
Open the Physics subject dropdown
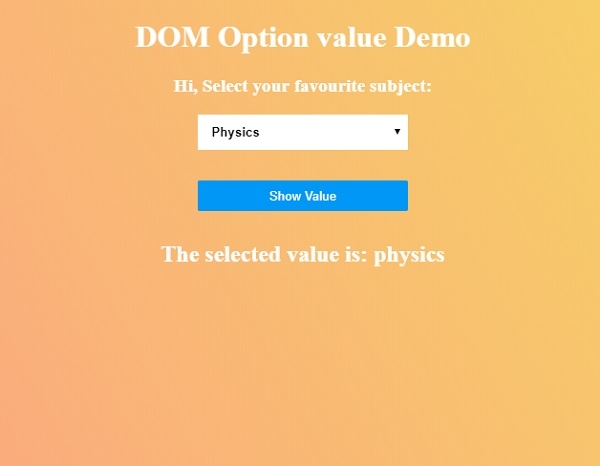pos(302,132)
